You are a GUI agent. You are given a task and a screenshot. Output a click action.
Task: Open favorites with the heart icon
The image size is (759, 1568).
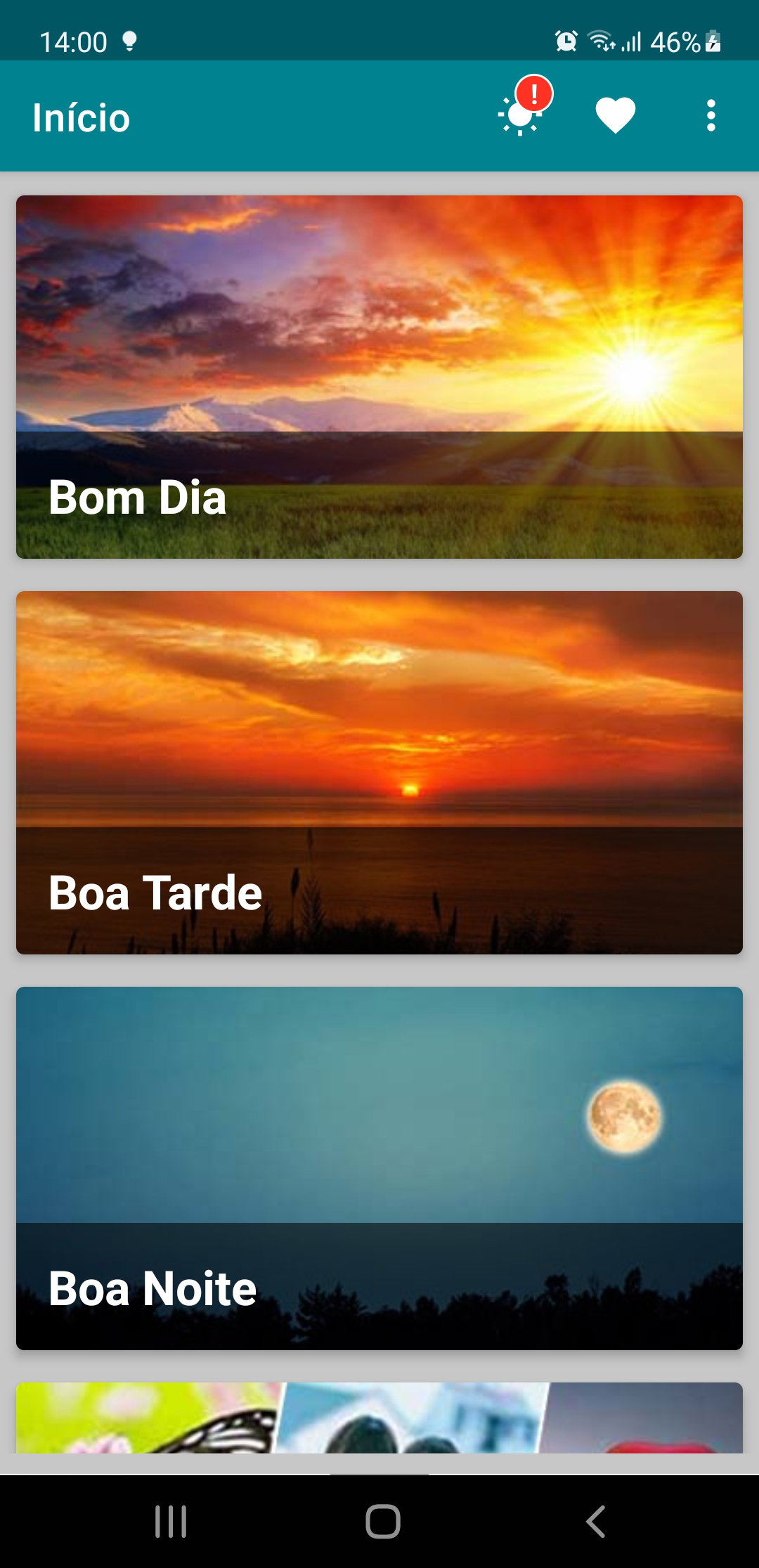[616, 115]
